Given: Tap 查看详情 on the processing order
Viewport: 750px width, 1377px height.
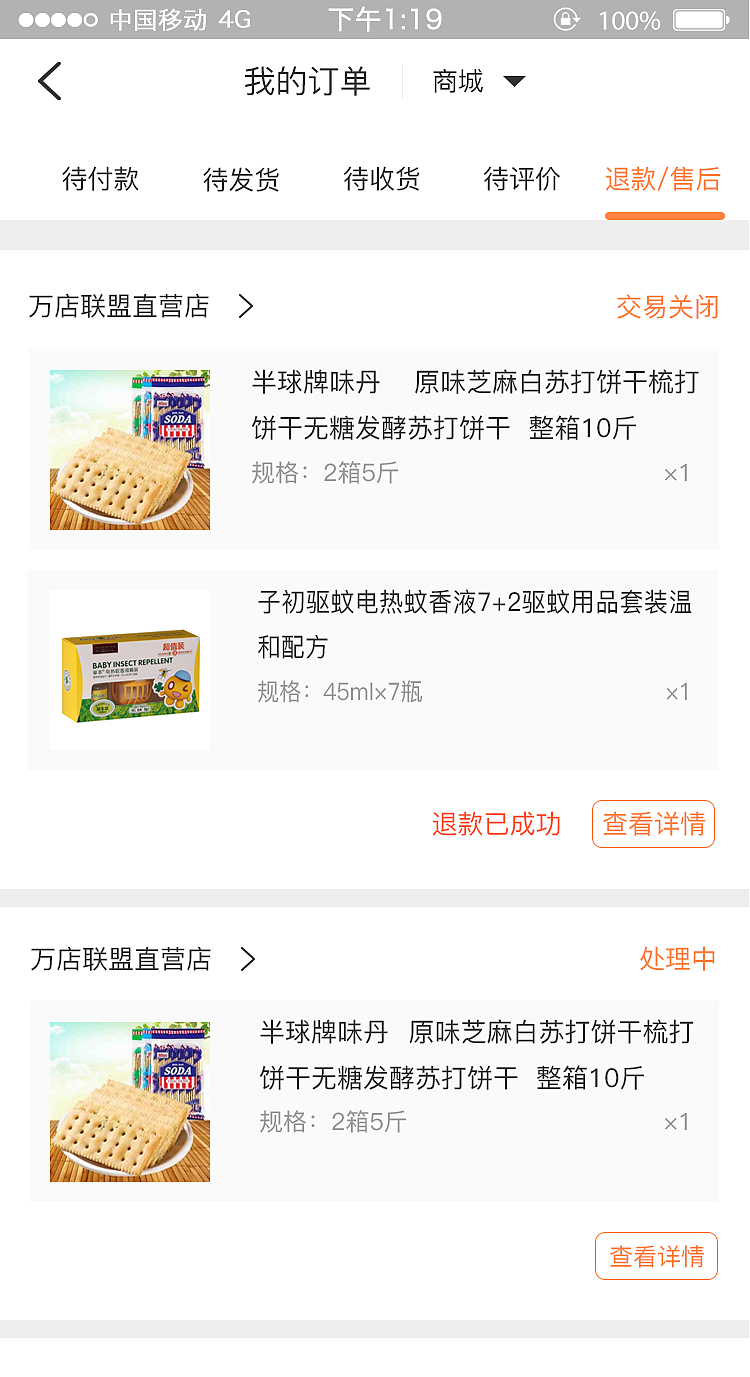Looking at the screenshot, I should [656, 1256].
